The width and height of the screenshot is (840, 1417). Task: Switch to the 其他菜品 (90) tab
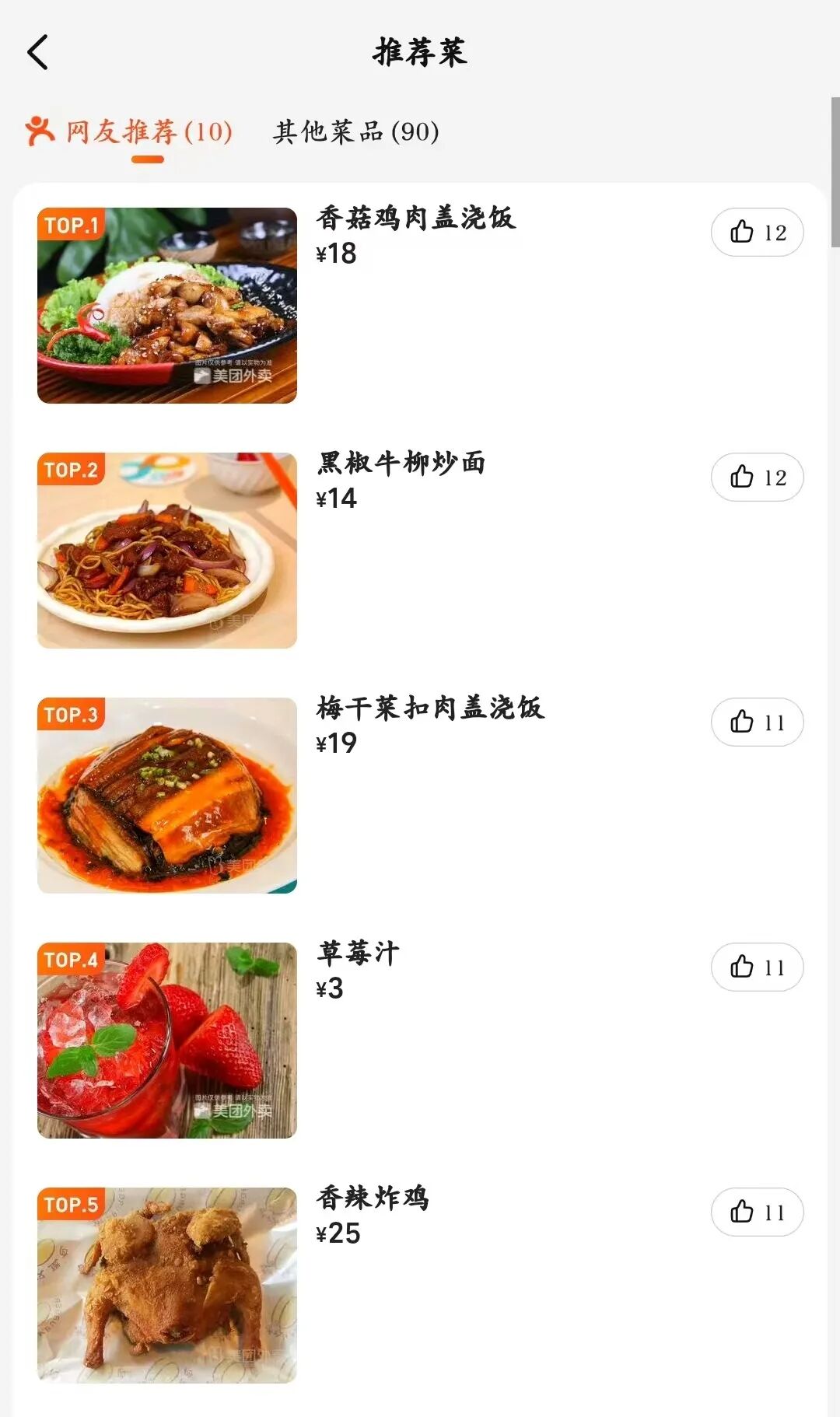click(356, 132)
